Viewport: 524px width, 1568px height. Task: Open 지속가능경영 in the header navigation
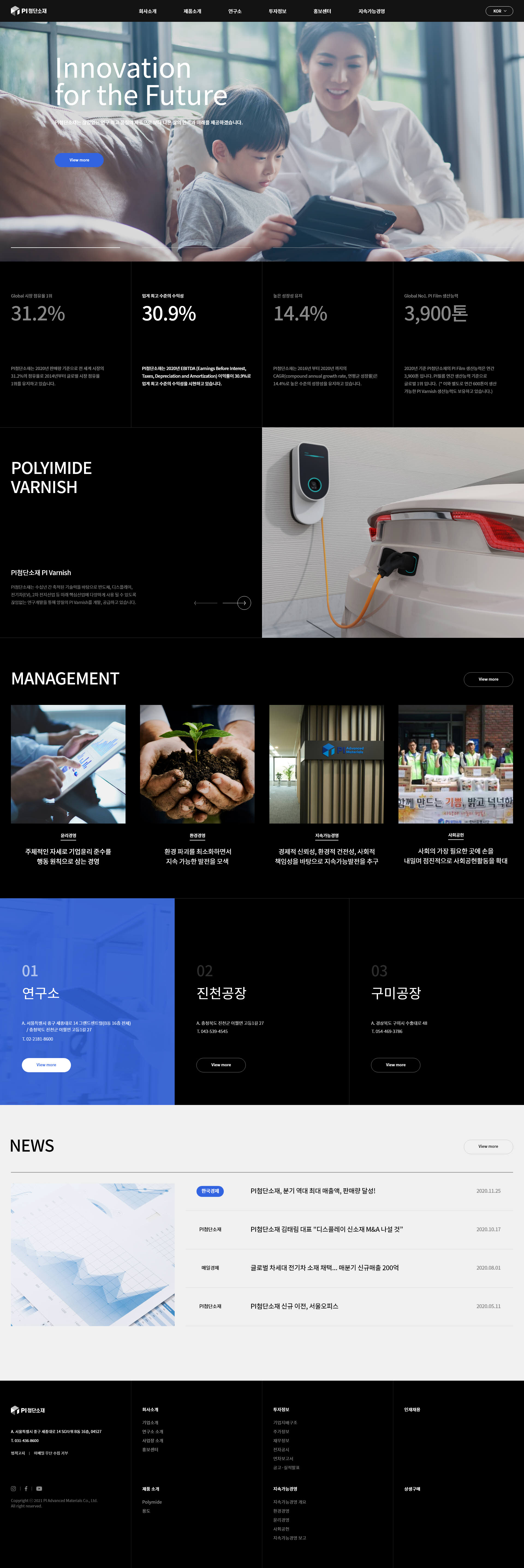pos(371,11)
